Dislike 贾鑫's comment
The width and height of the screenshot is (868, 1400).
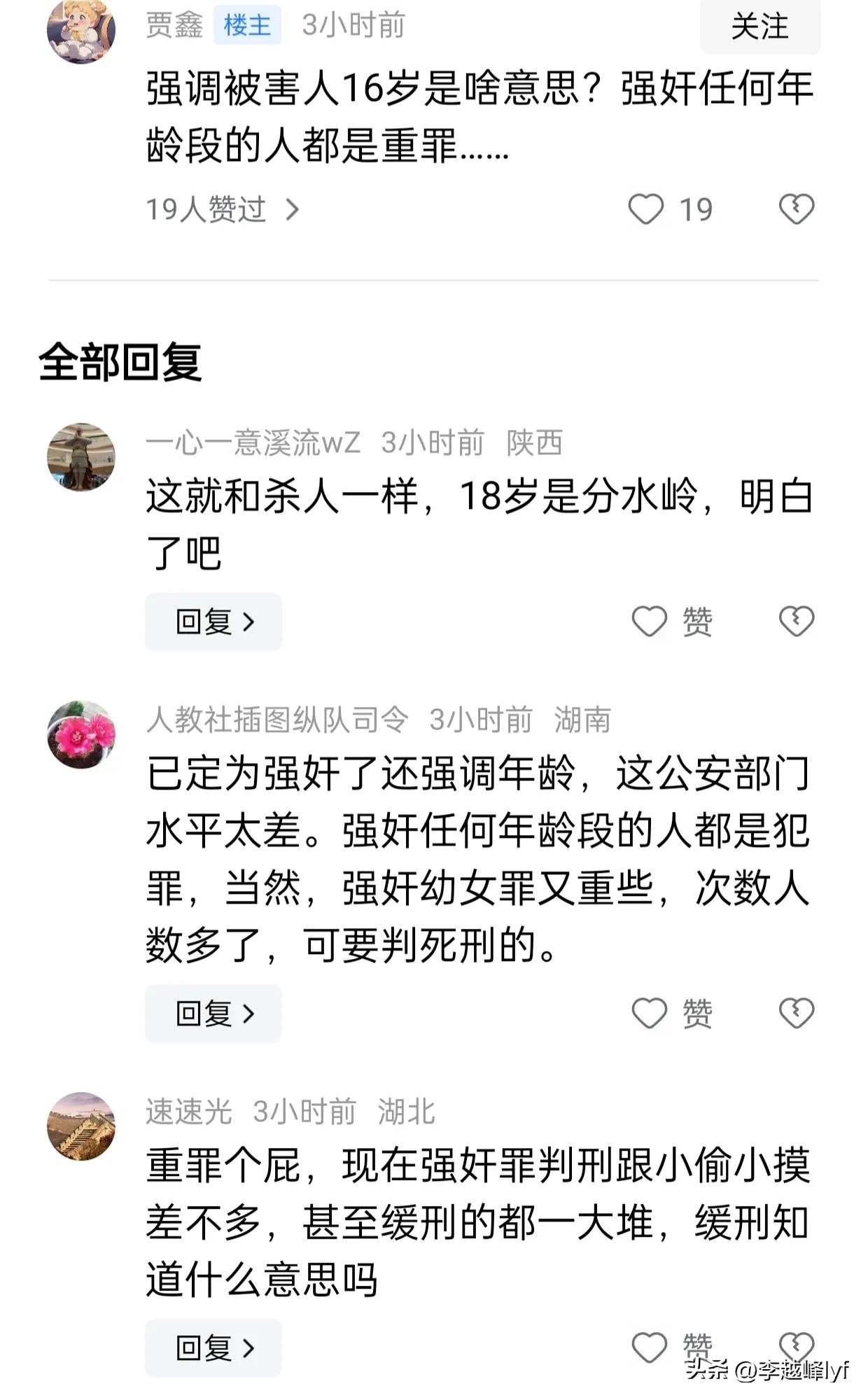(797, 209)
